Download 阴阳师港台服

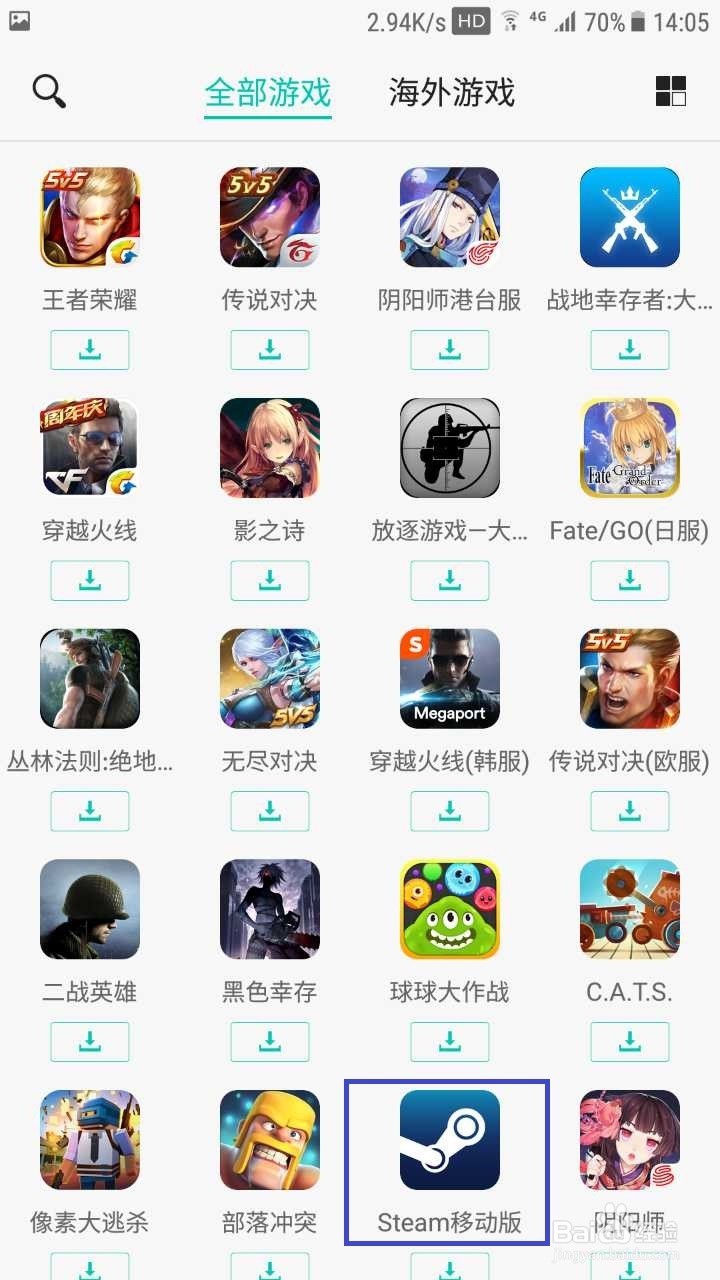pyautogui.click(x=450, y=350)
